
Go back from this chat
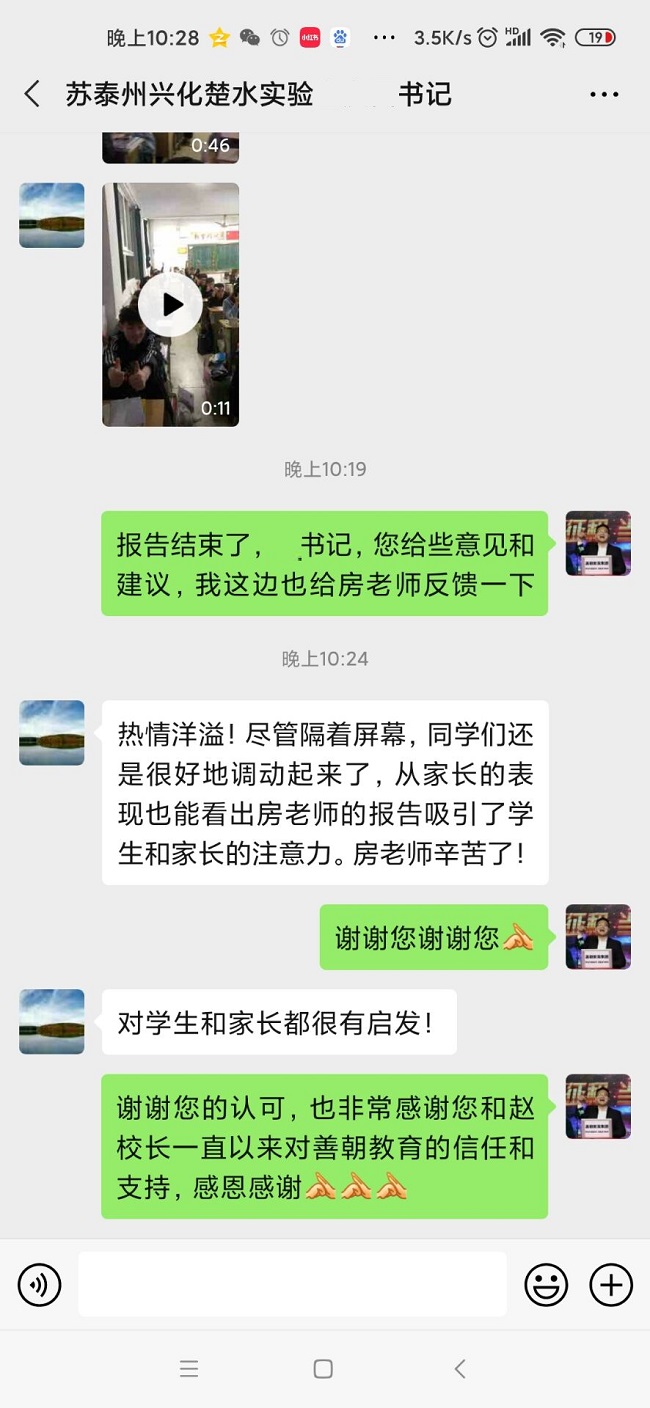click(32, 95)
